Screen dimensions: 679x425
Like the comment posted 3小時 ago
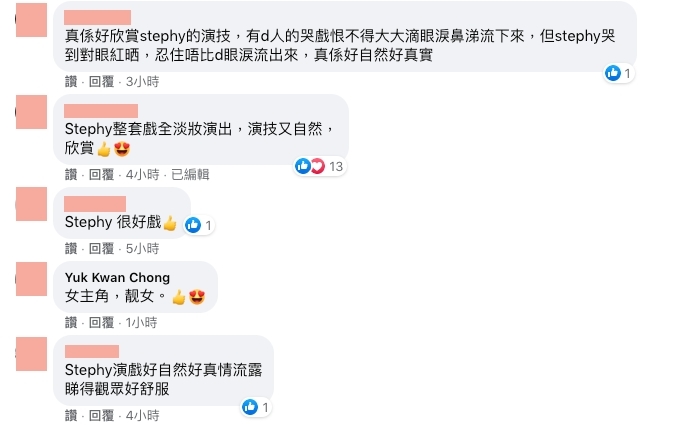click(x=71, y=82)
